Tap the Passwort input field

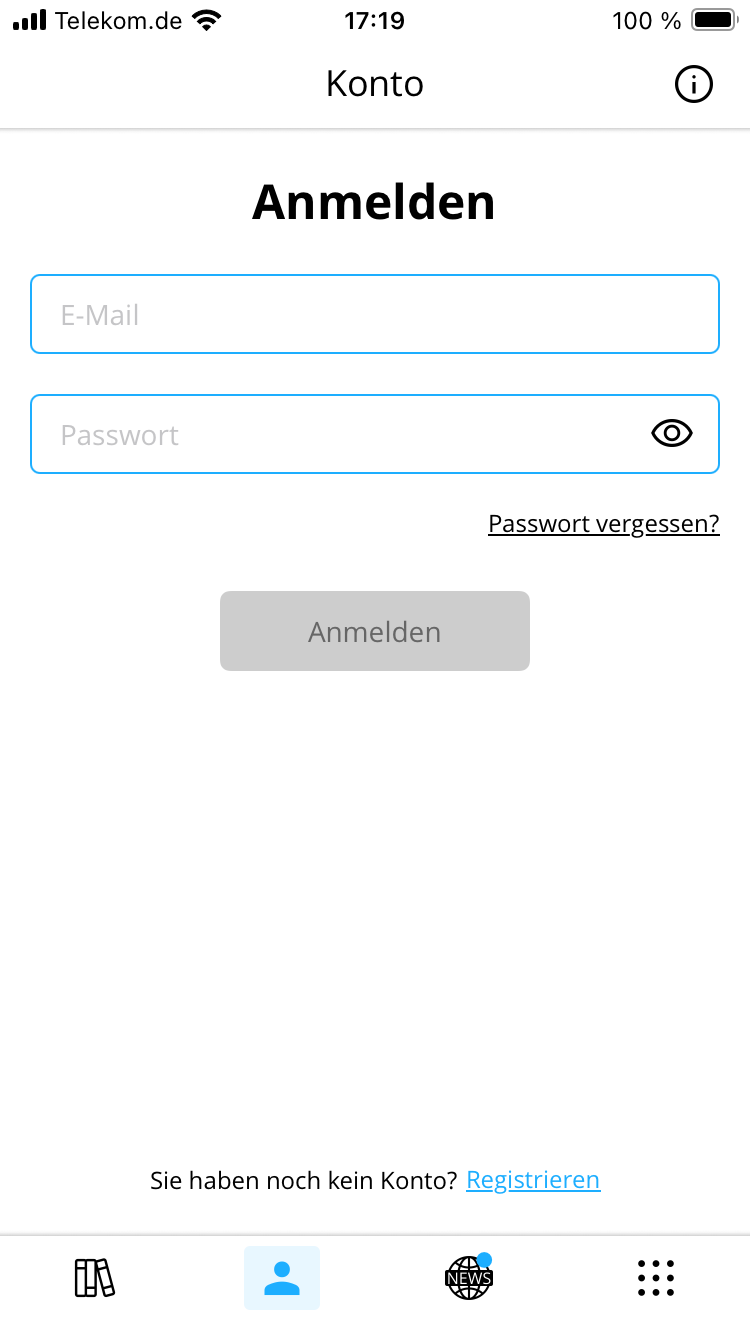click(x=340, y=434)
